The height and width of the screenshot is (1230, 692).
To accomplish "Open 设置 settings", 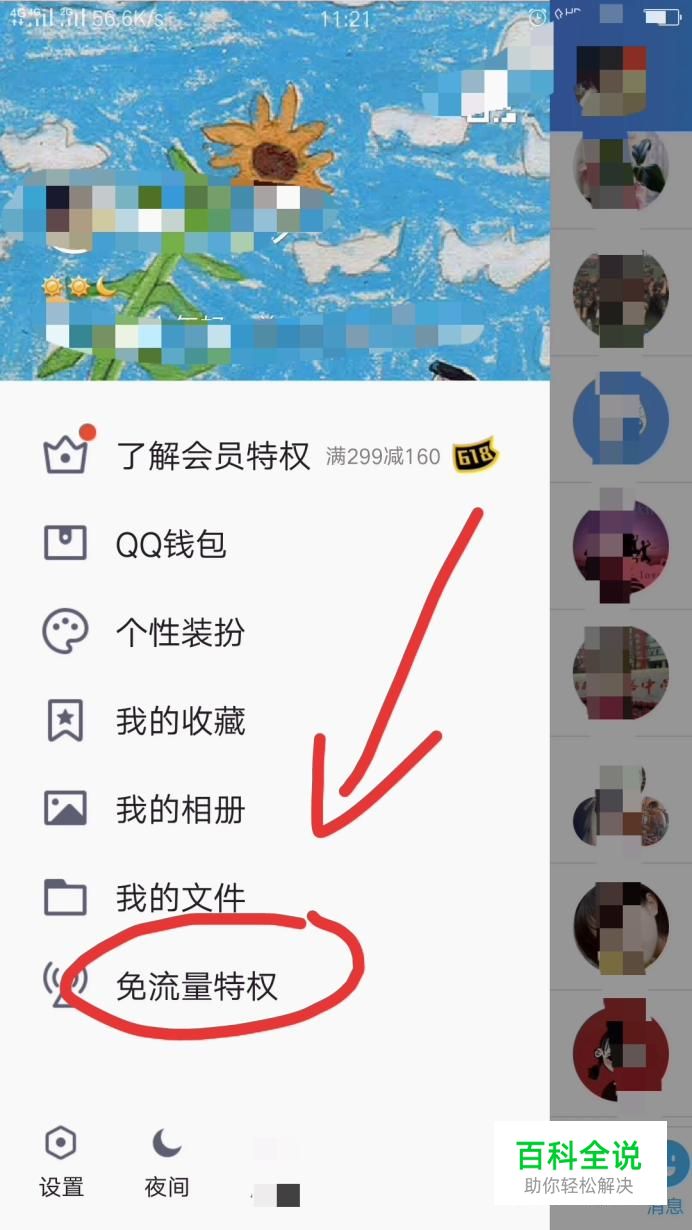I will click(x=61, y=1161).
